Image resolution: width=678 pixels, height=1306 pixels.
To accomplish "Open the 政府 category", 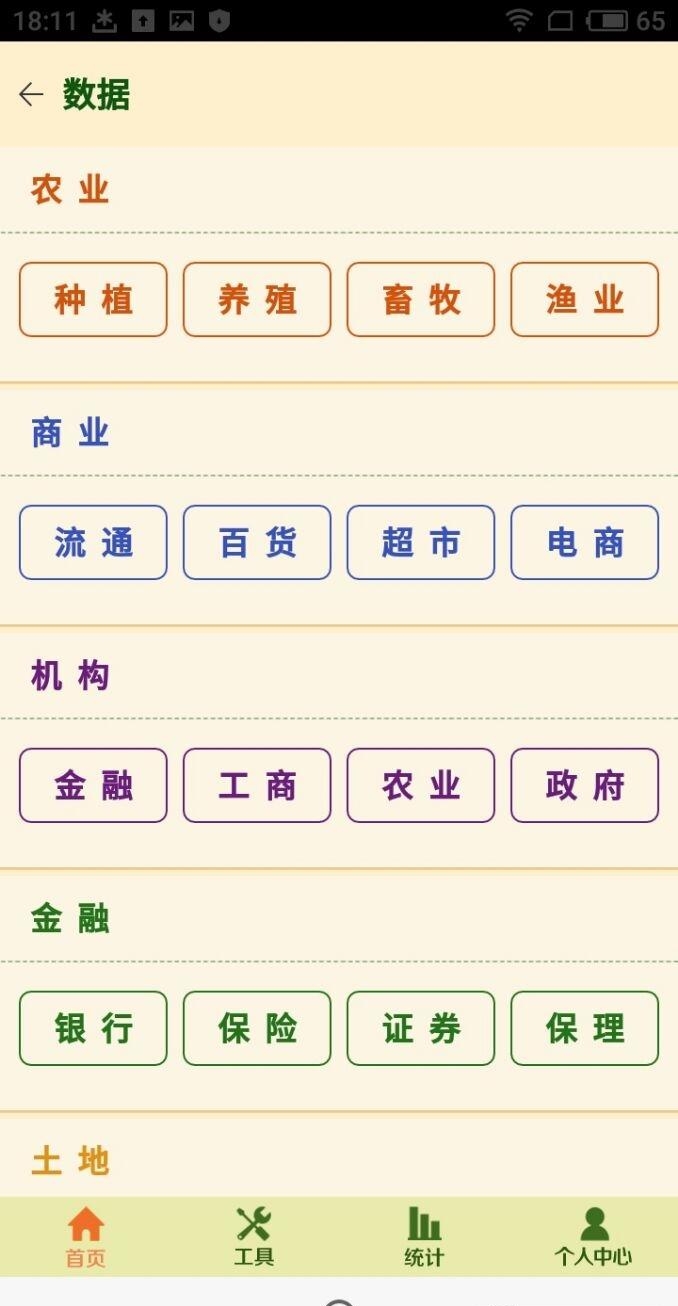I will tap(585, 785).
